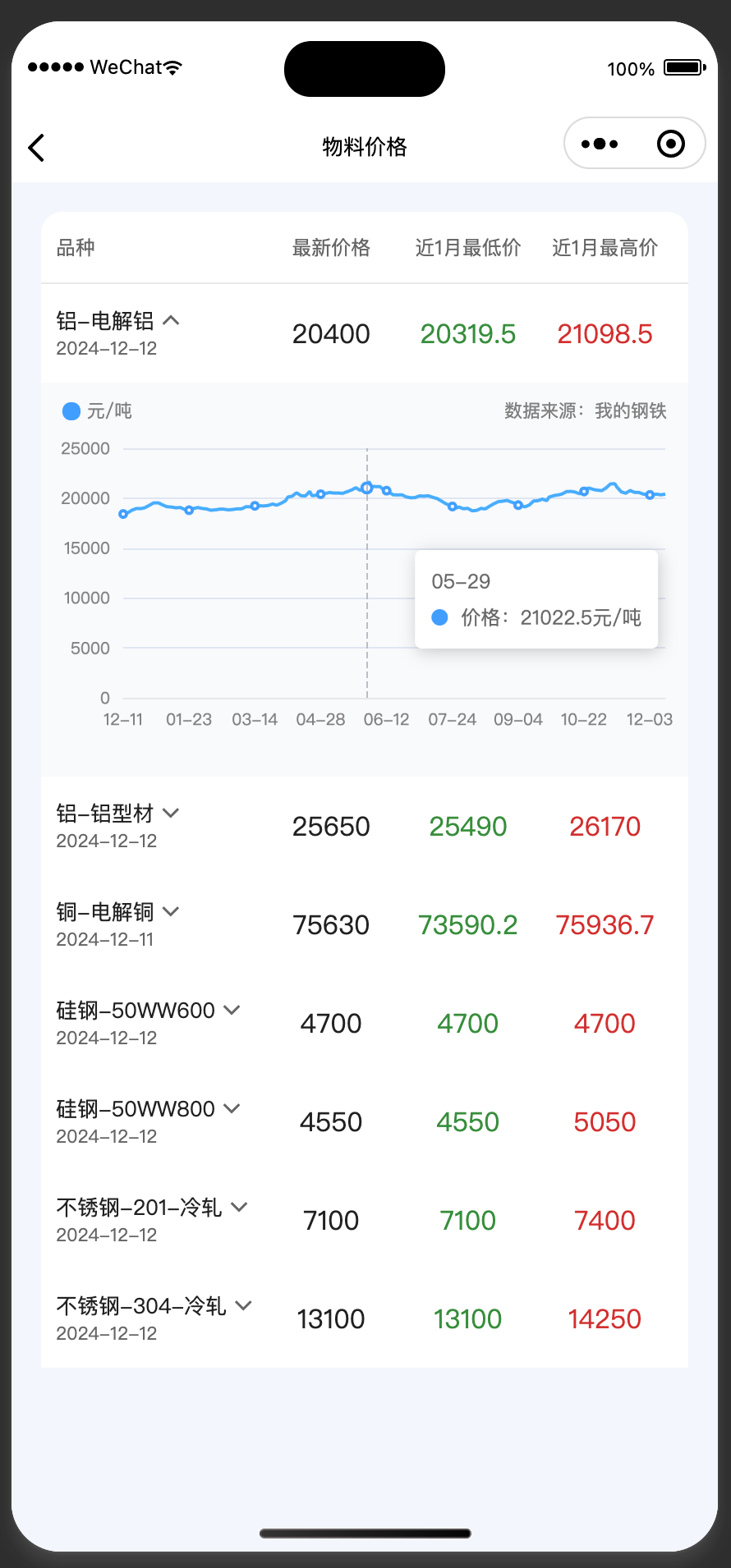Expand the 不锈钢-304-冷轧 row

243,1305
